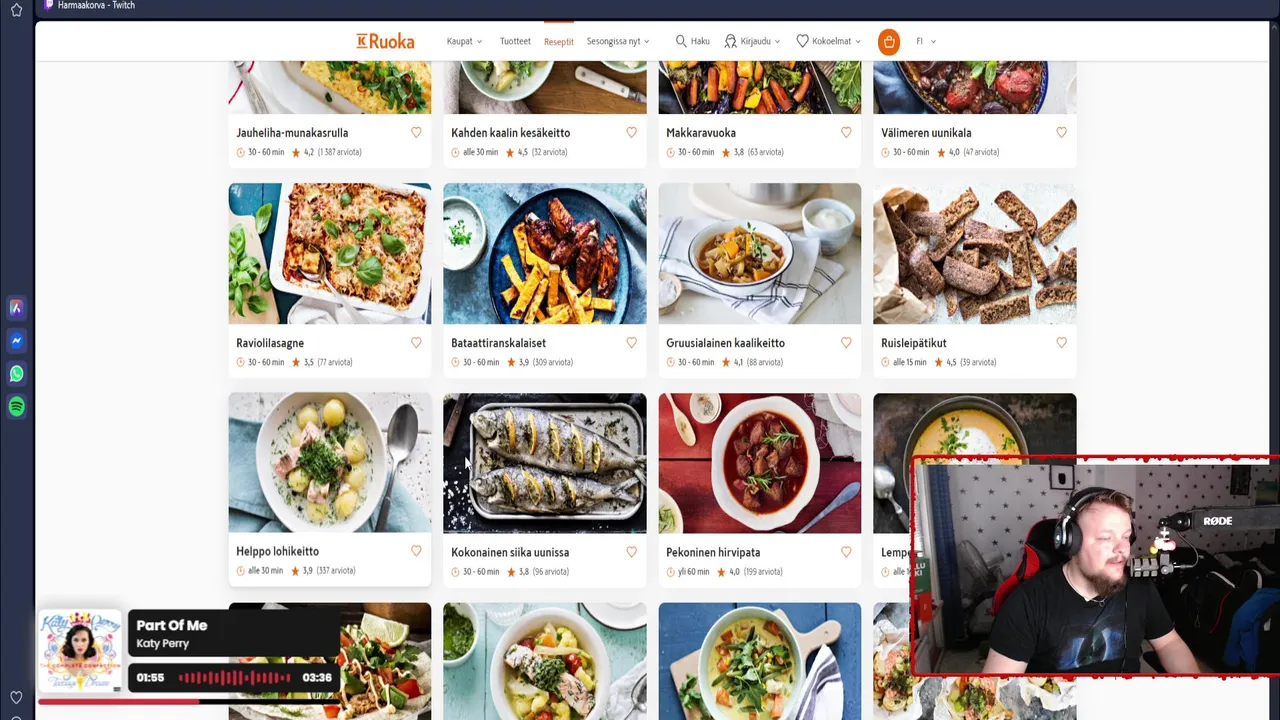Screen dimensions: 1280x720
Task: Open the orange shopping basket
Action: coord(888,41)
